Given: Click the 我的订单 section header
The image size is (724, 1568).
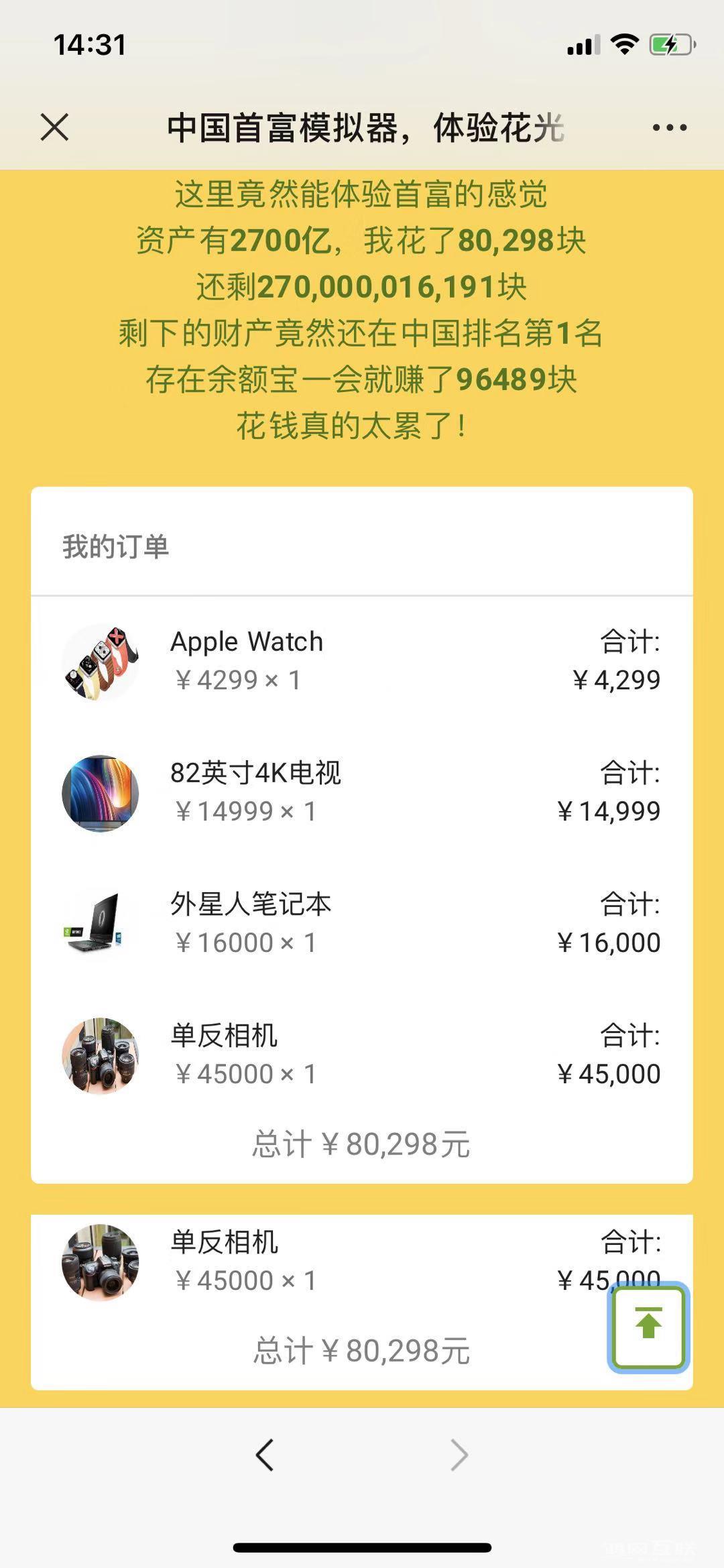Looking at the screenshot, I should click(x=114, y=548).
